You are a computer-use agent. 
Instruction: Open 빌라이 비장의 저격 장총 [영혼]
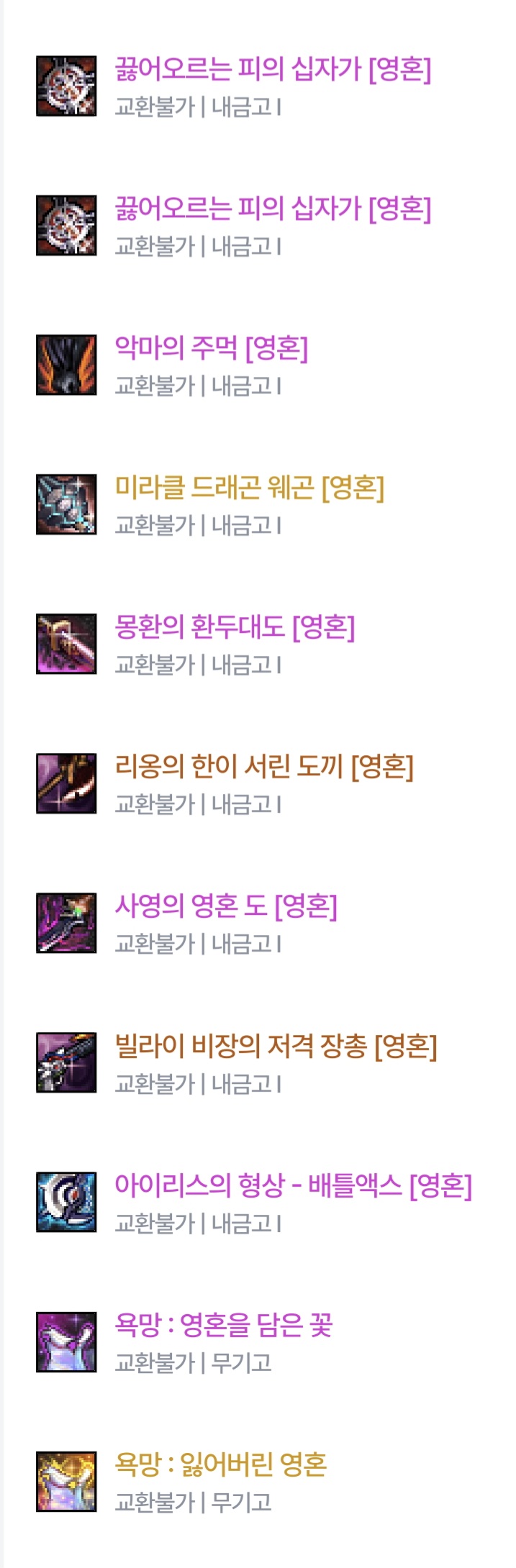coord(276,1047)
